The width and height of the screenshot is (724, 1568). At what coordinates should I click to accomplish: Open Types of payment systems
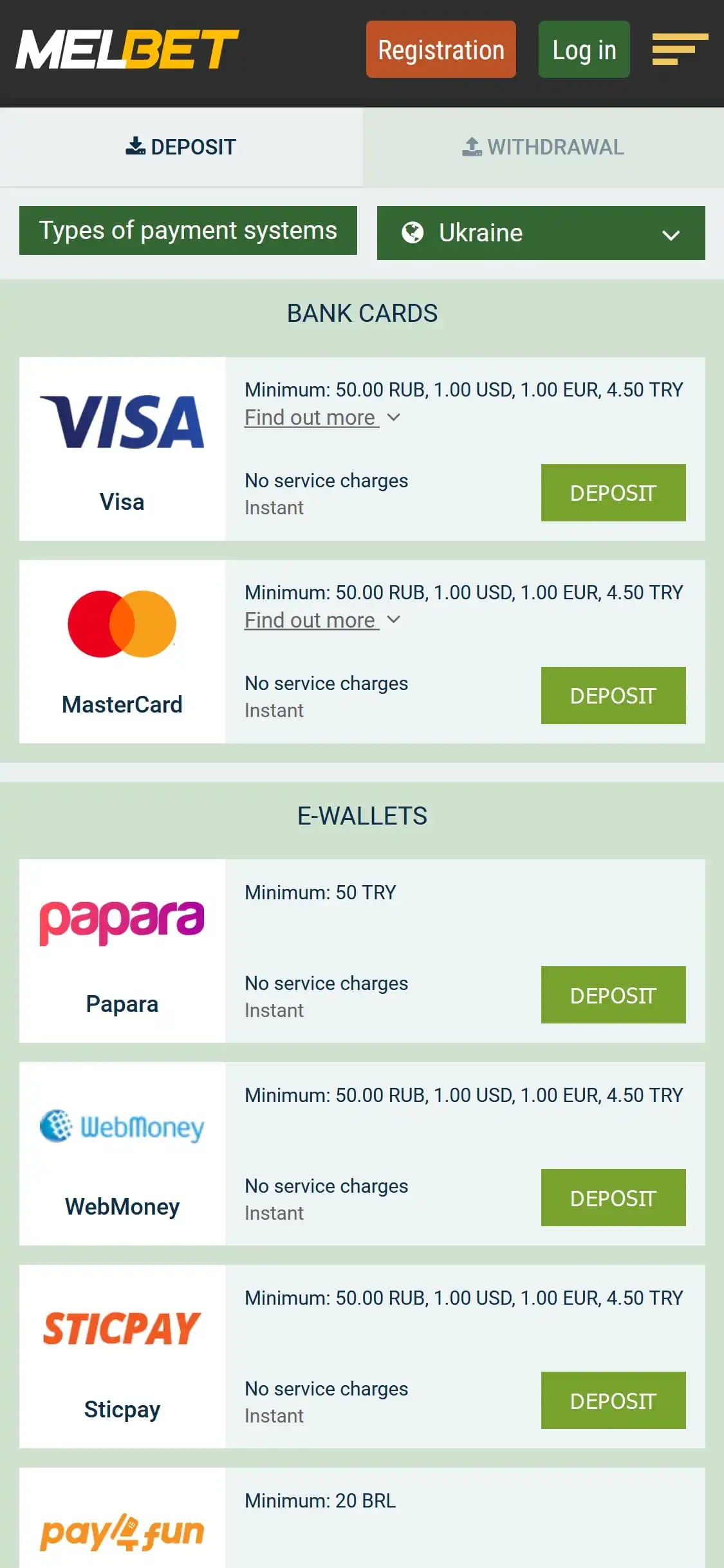(188, 230)
